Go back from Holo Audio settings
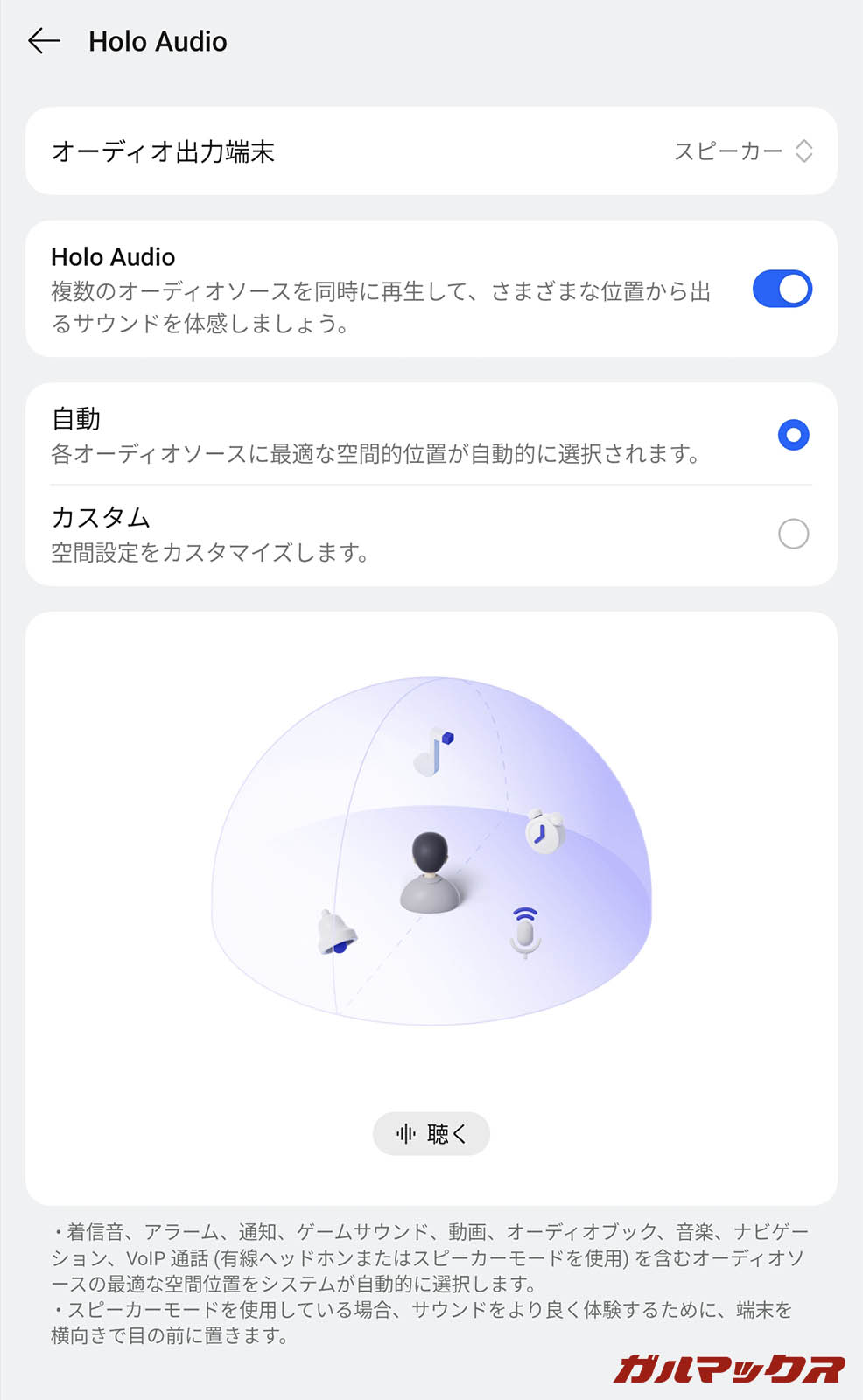Screen dimensions: 863x1400 coord(44,41)
